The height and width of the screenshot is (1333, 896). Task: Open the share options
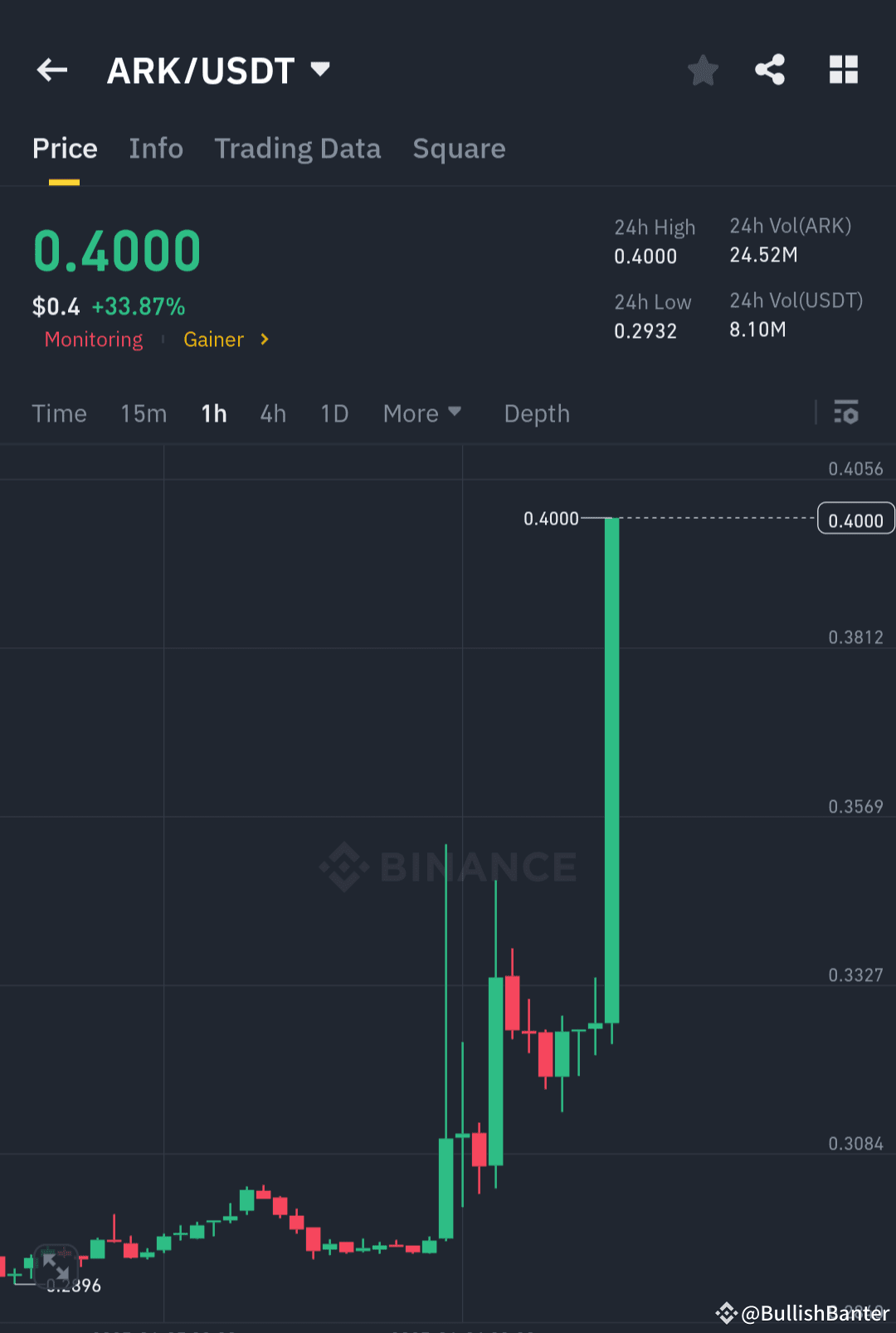[x=770, y=70]
